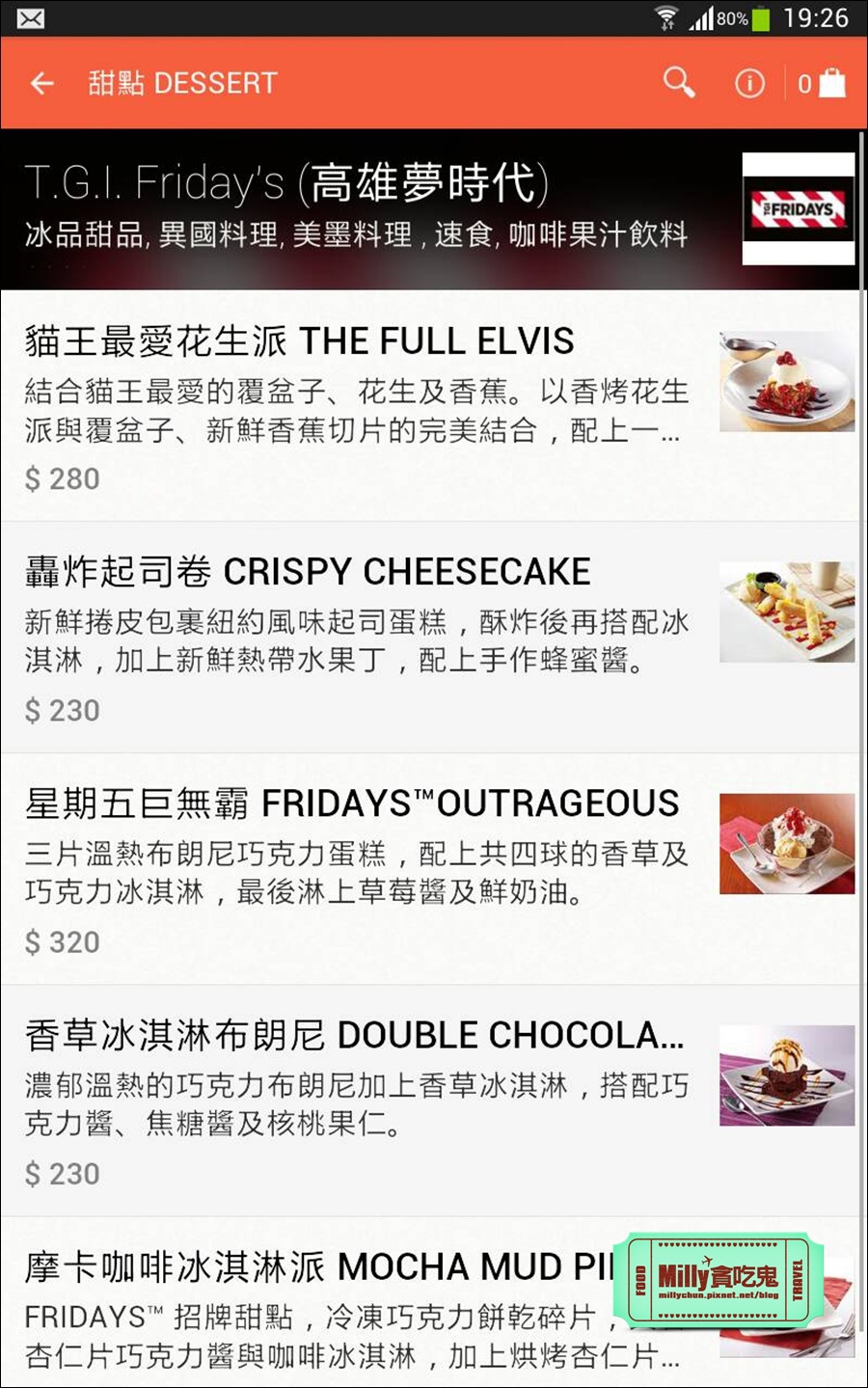Tap the $320 price label
The image size is (868, 1388).
(x=62, y=941)
